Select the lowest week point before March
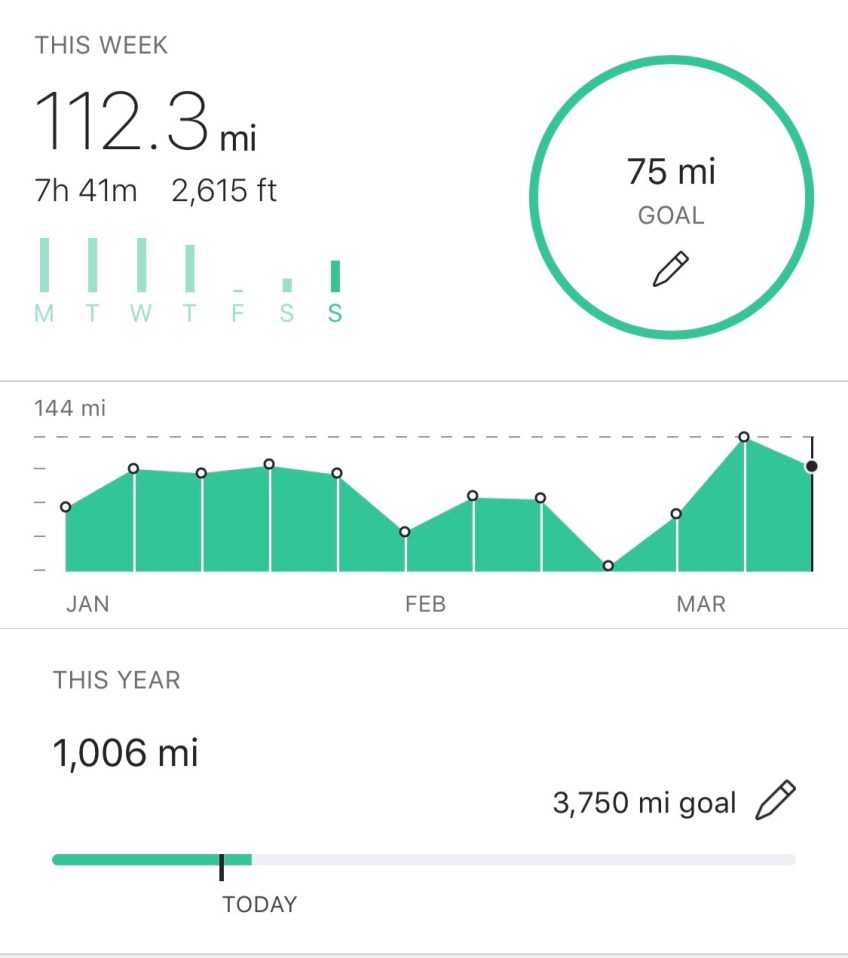 (x=608, y=566)
